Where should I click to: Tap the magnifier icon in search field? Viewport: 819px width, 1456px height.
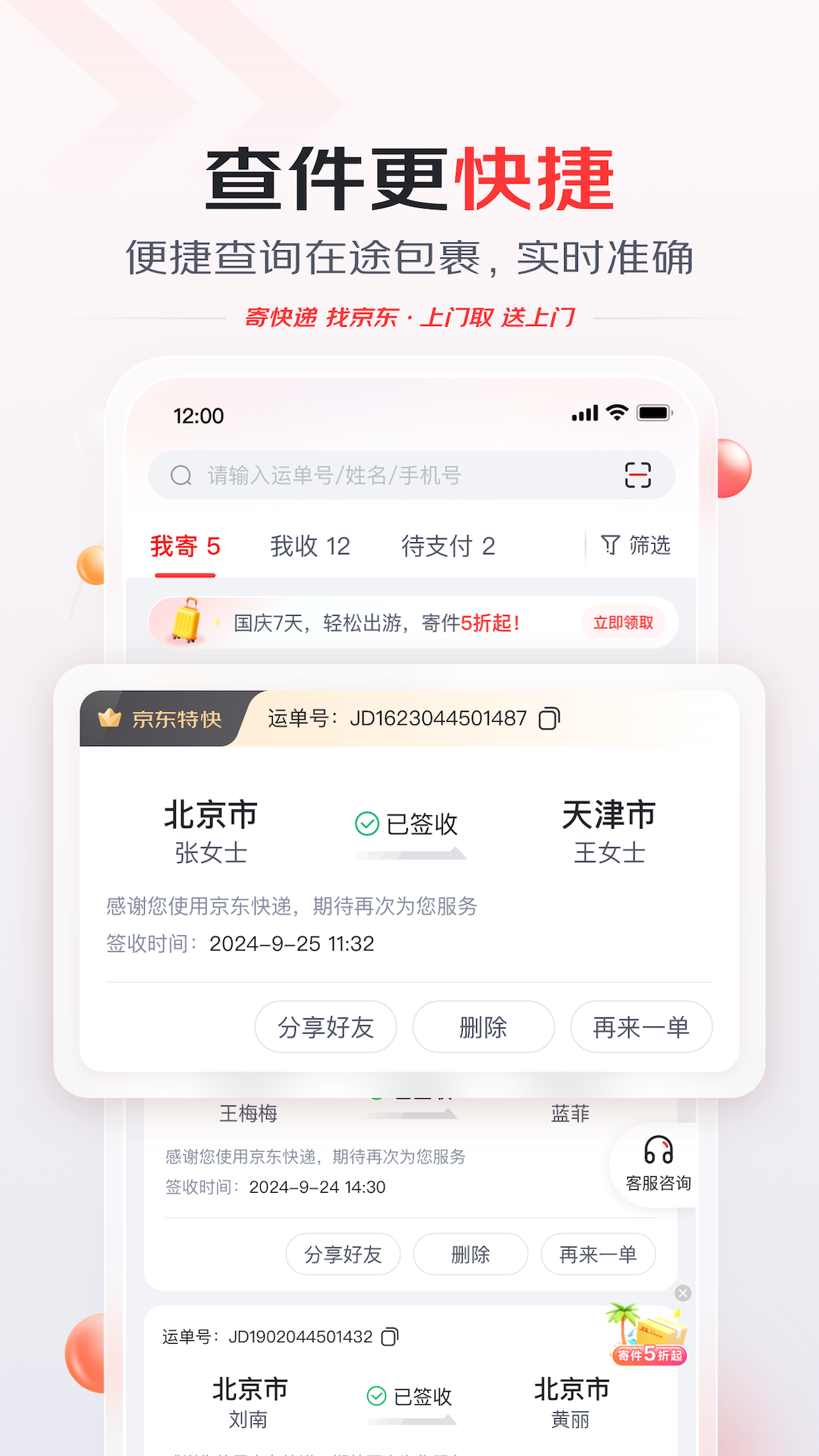[179, 475]
